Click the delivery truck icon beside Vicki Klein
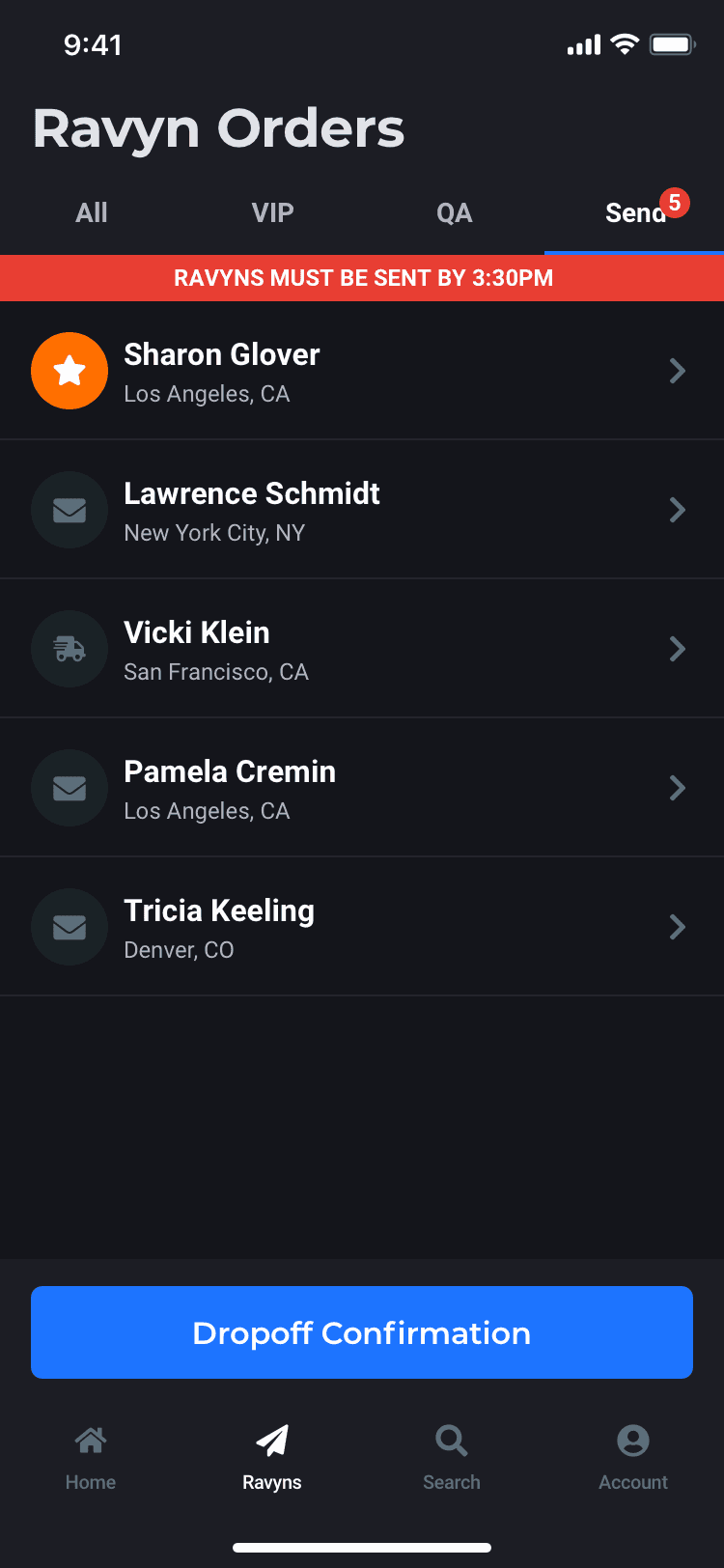The width and height of the screenshot is (724, 1568). tap(69, 649)
